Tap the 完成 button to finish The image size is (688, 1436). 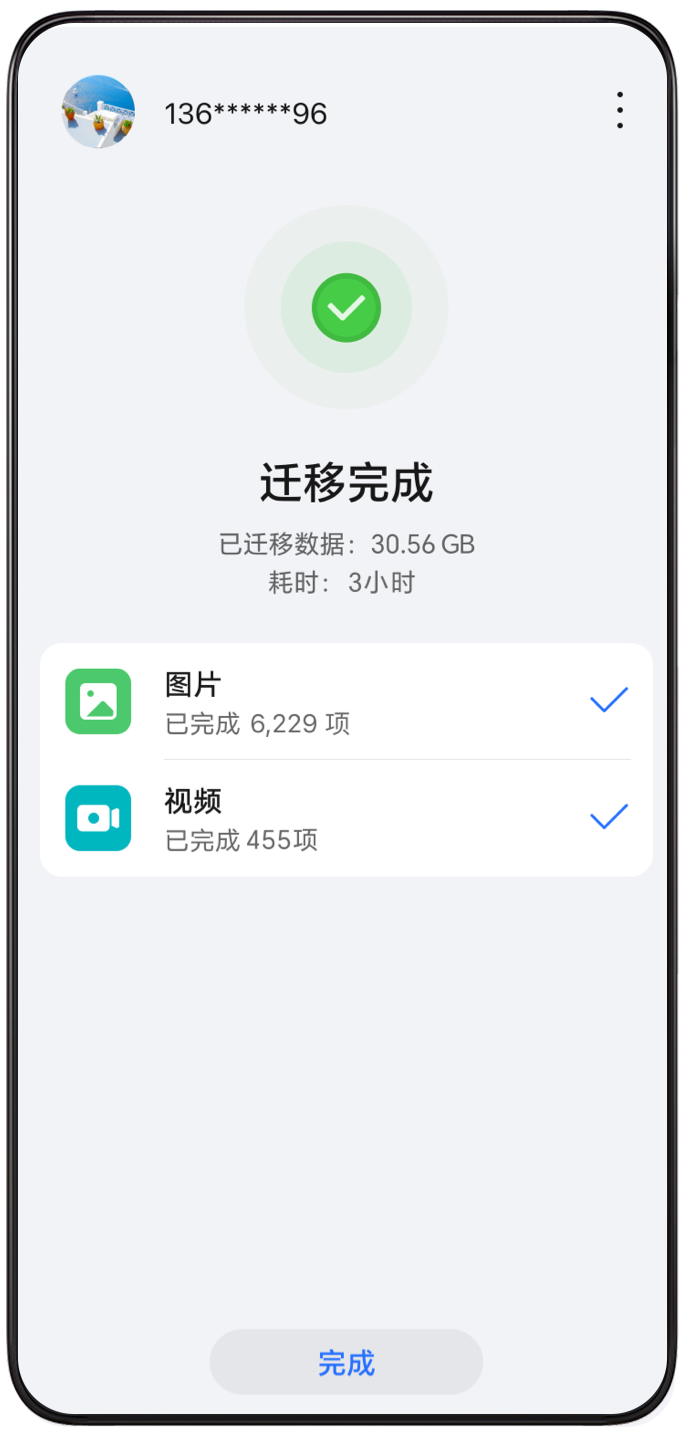coord(346,1362)
